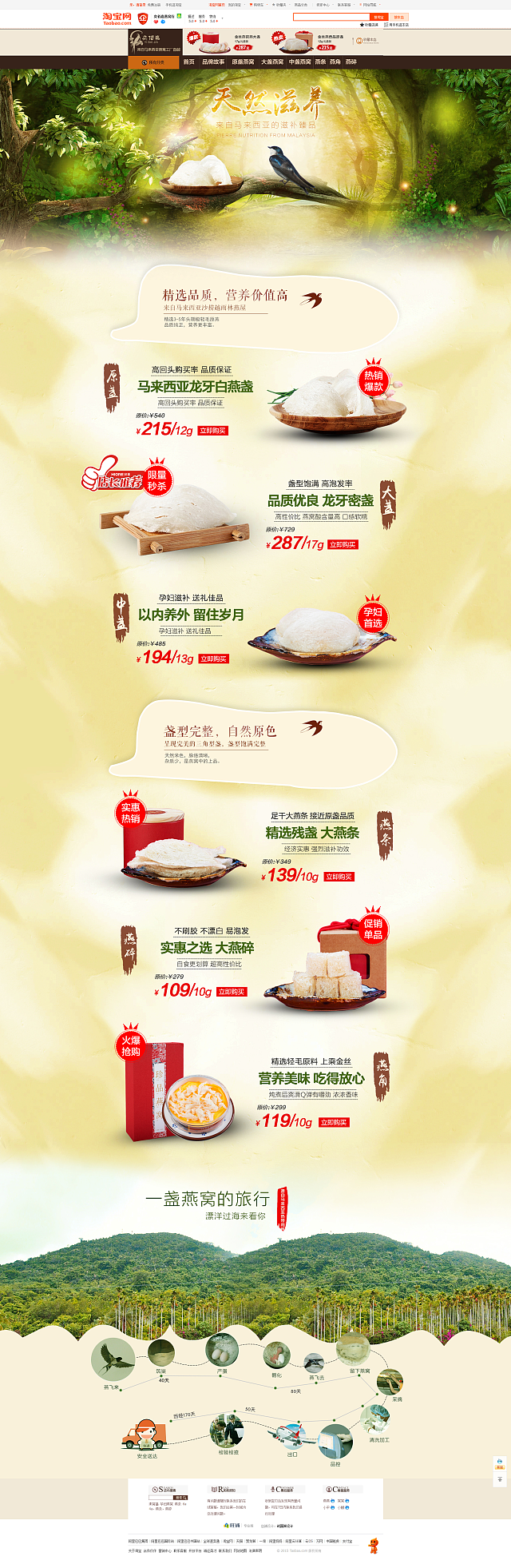This screenshot has height=1568, width=511.
Task: Select the 大盏燕窝 navigation tab
Action: tap(272, 62)
